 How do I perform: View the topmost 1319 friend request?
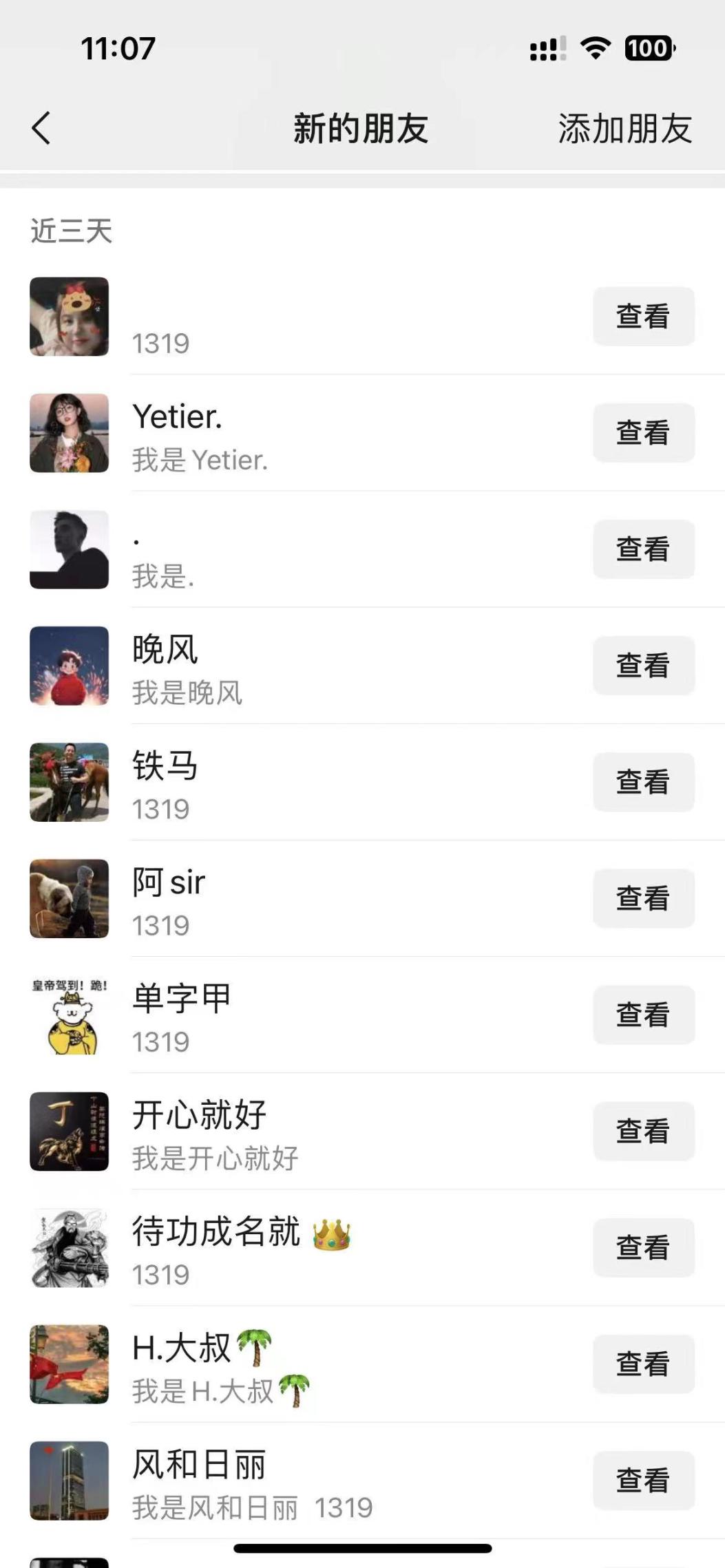click(x=642, y=317)
